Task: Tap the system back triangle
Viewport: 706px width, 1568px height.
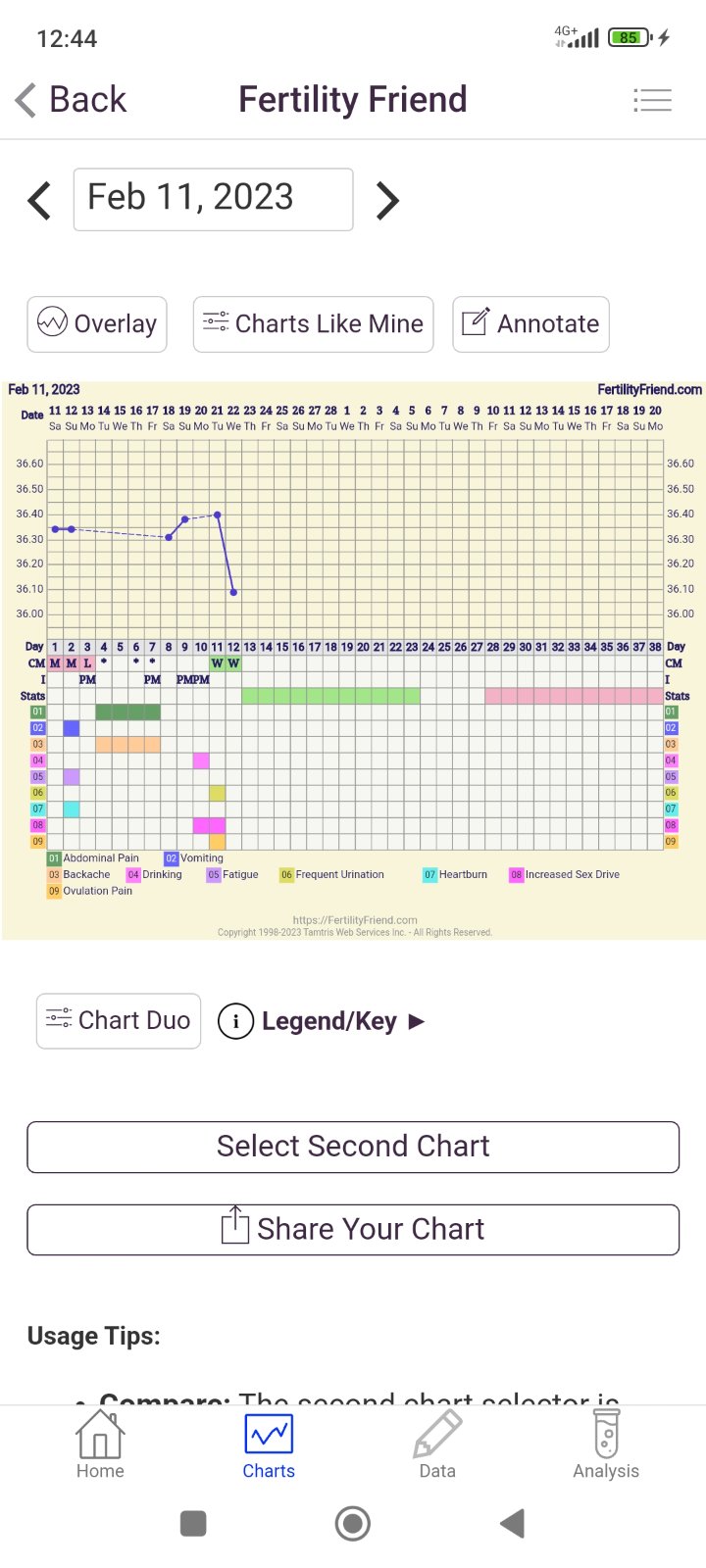Action: click(x=512, y=1523)
